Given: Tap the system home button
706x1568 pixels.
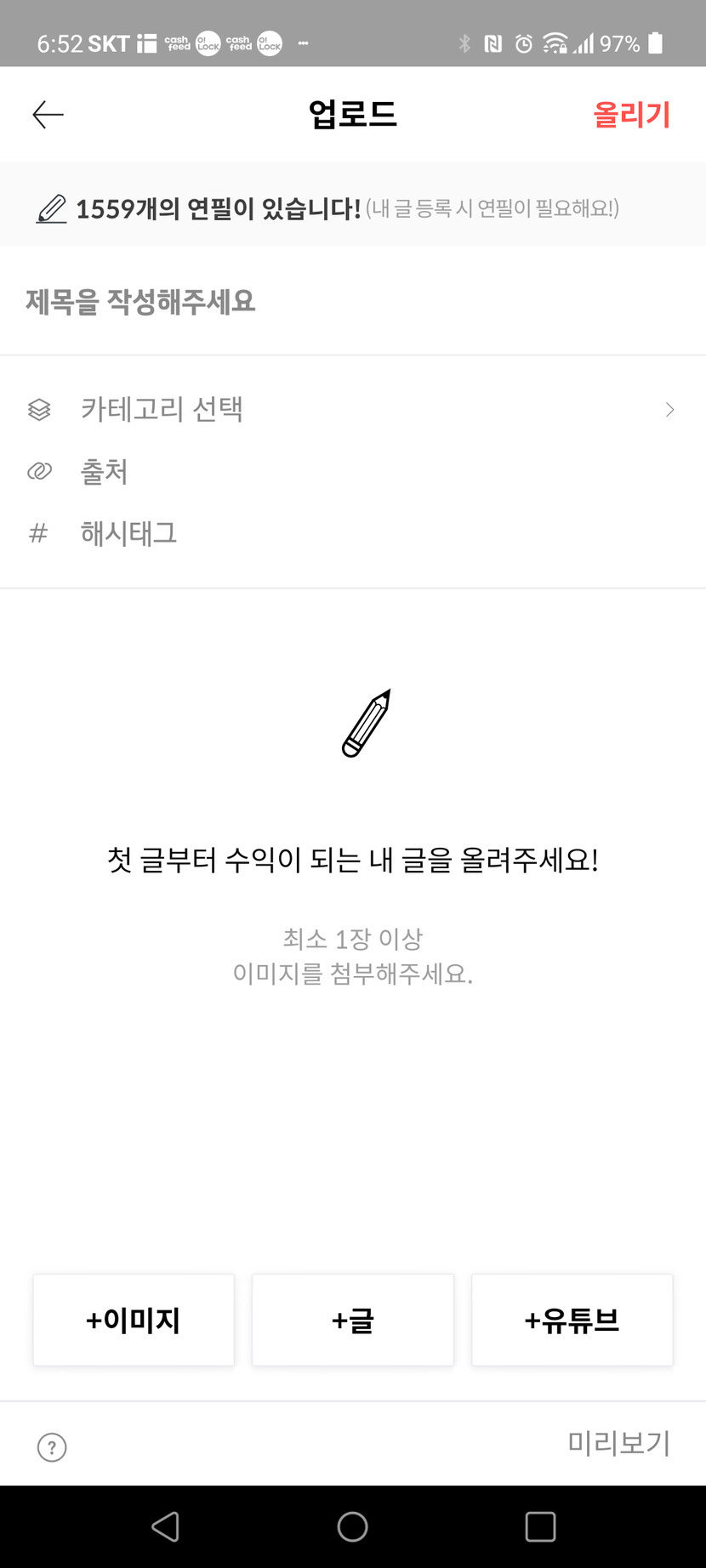Looking at the screenshot, I should point(352,1526).
